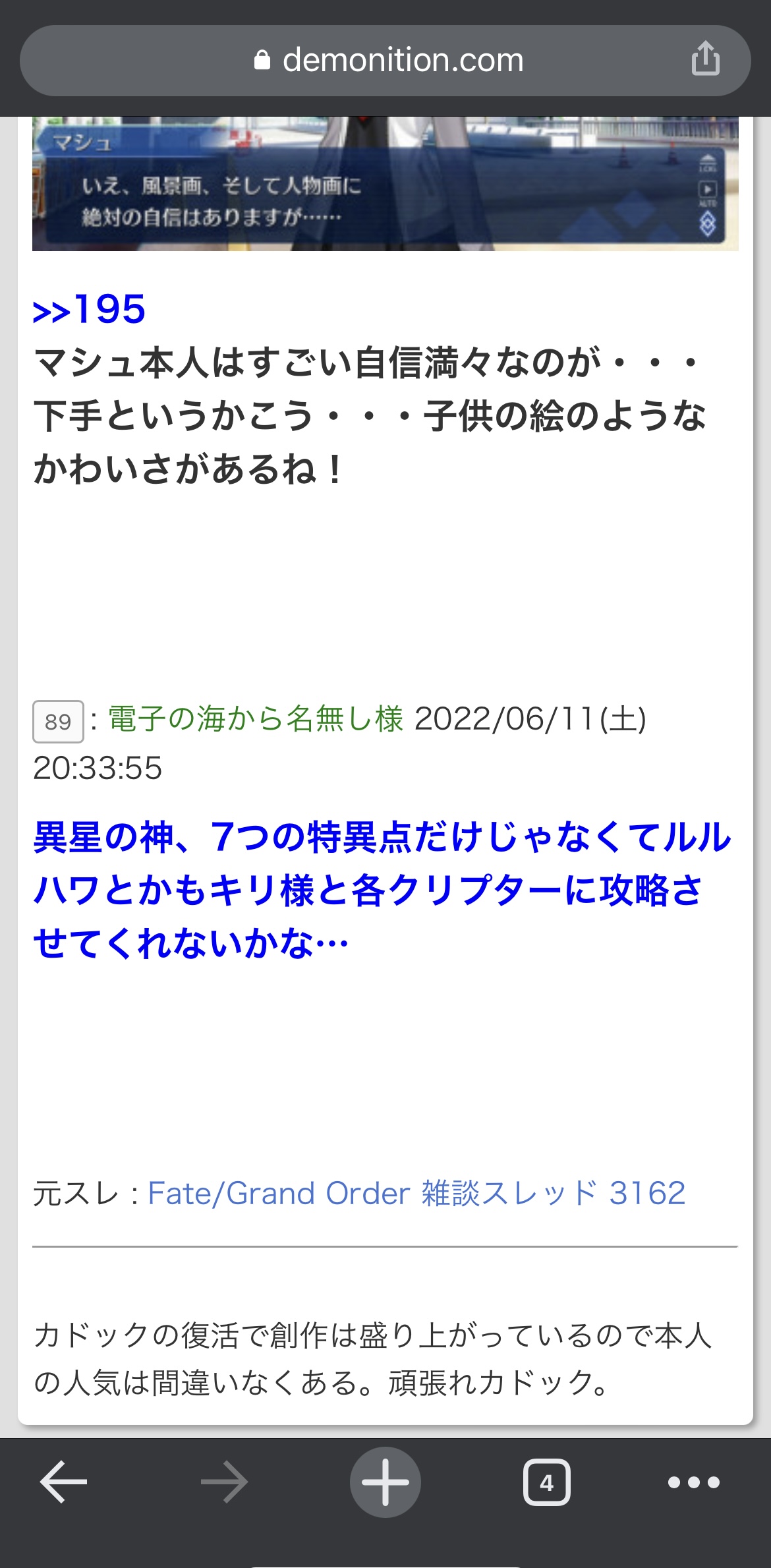This screenshot has width=771, height=1568.
Task: Jump to referenced post >>195
Action: pos(90,309)
